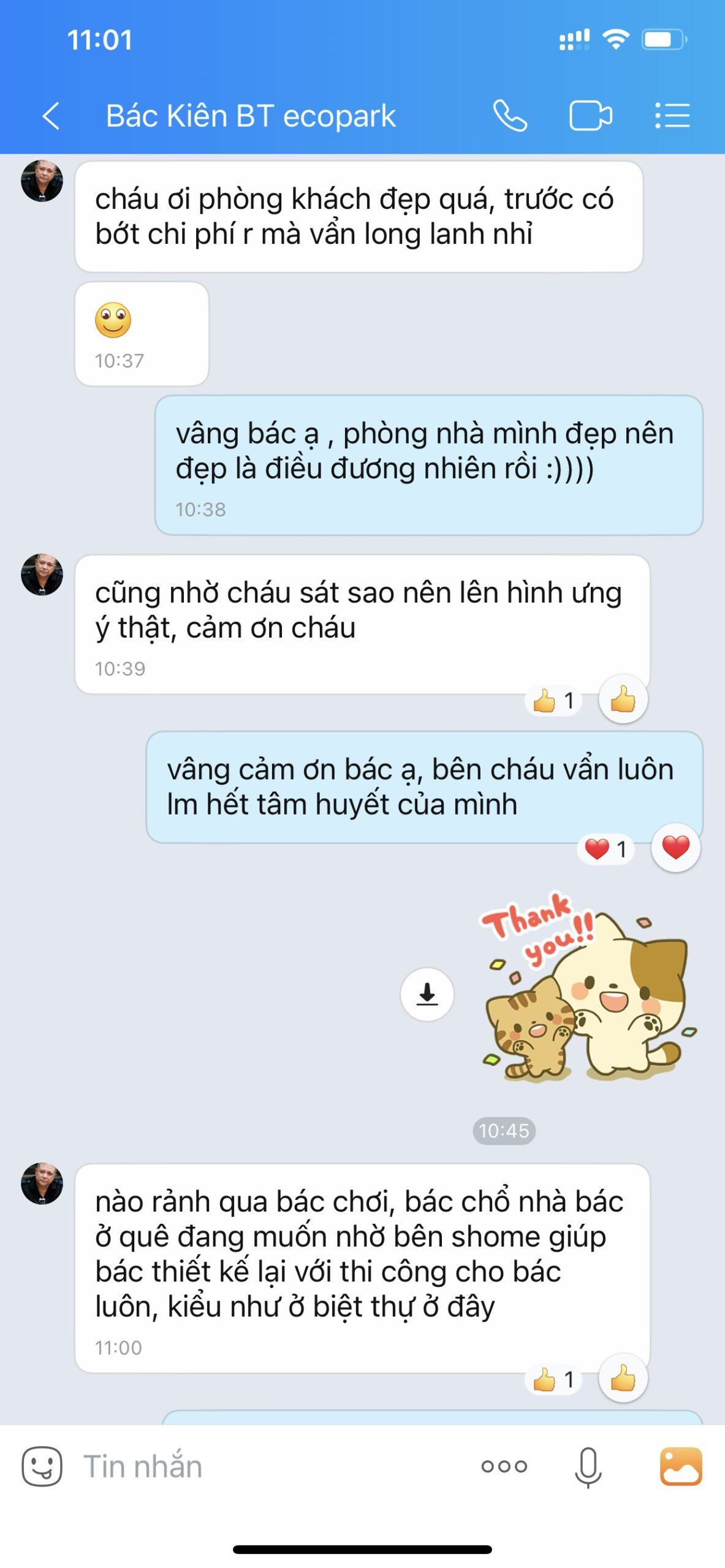View thumbs-up count on 'cũng nhờ cháu' message

553,700
